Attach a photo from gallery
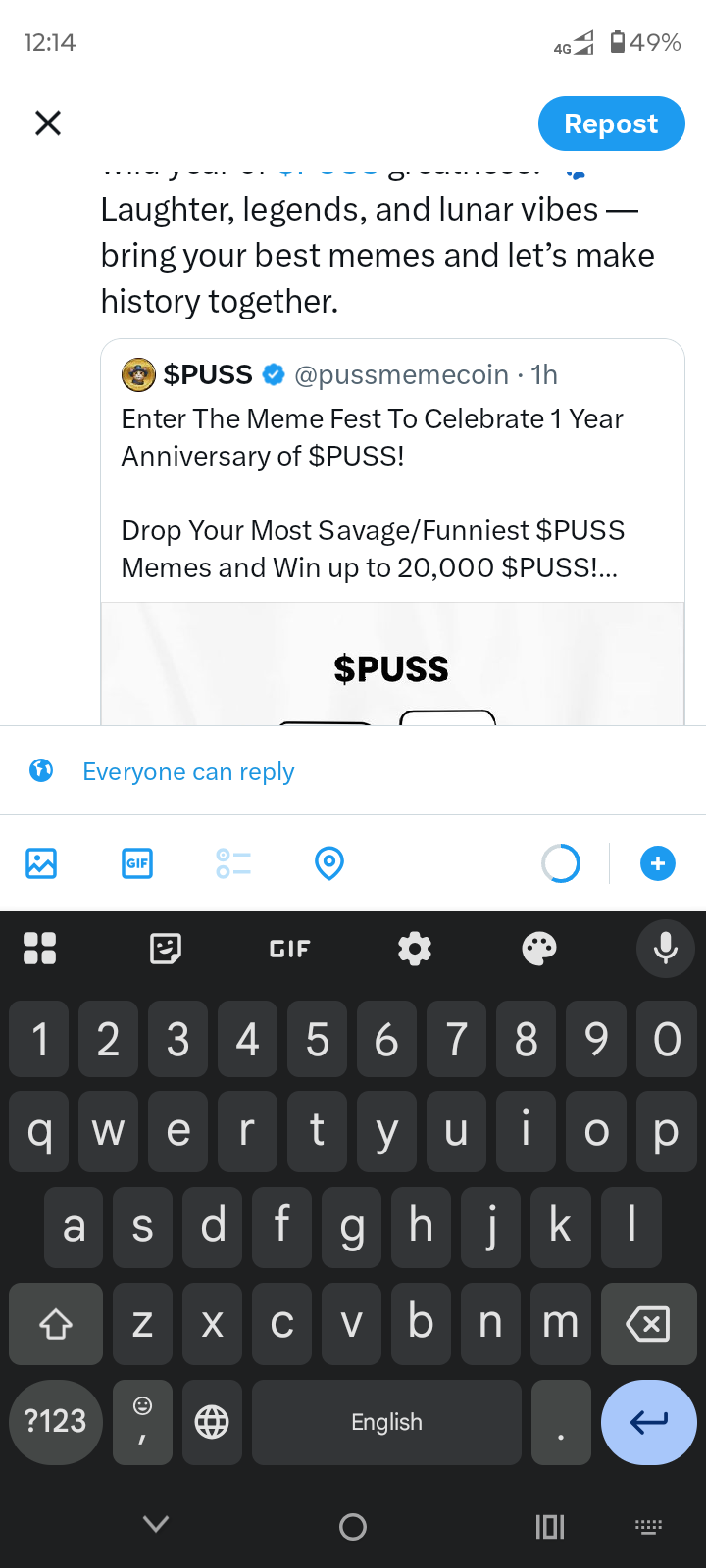Viewport: 706px width, 1568px height. coord(41,863)
